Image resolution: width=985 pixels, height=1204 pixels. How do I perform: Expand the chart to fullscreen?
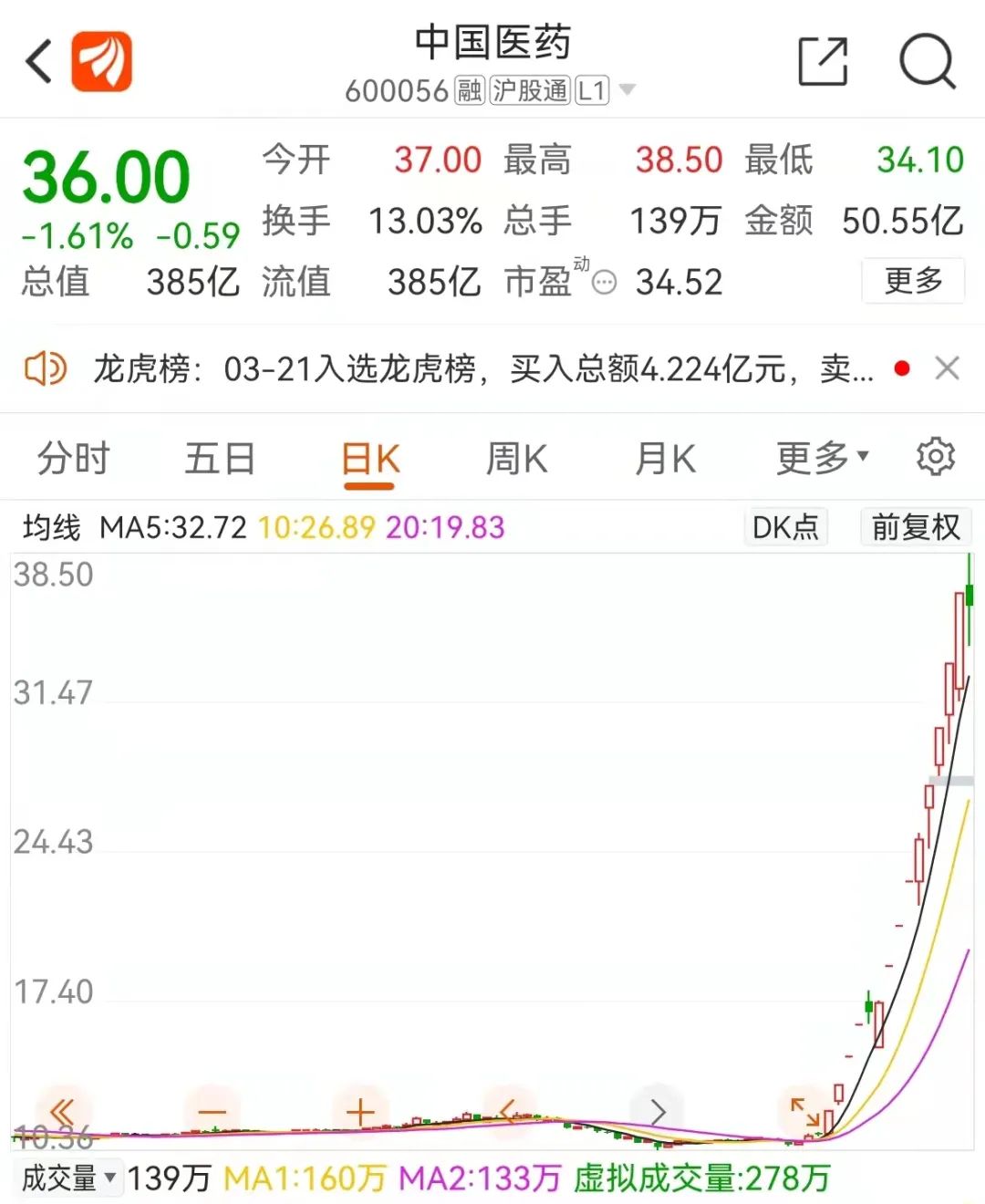(805, 1112)
